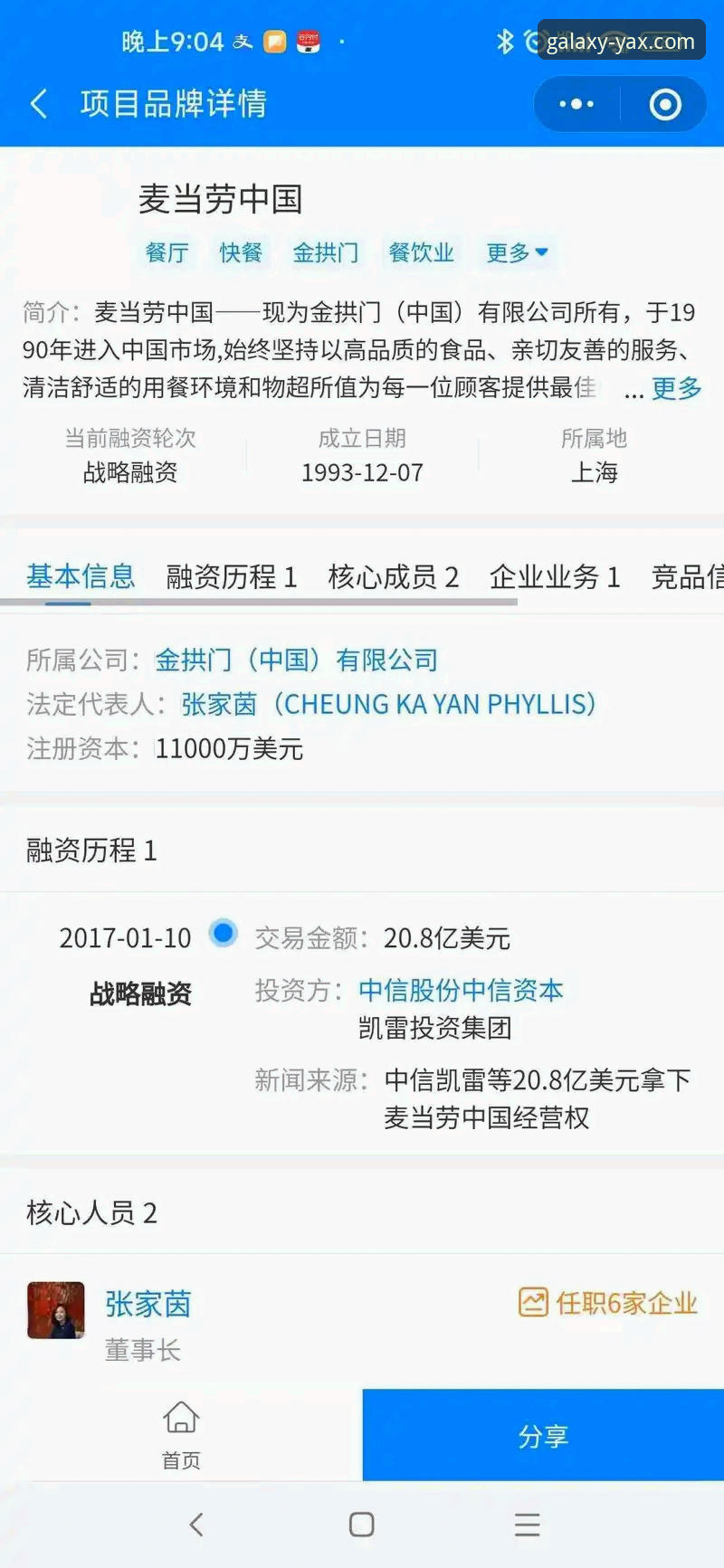The width and height of the screenshot is (724, 1568).
Task: Expand the truncated 简介 text via 更多
Action: click(x=677, y=389)
